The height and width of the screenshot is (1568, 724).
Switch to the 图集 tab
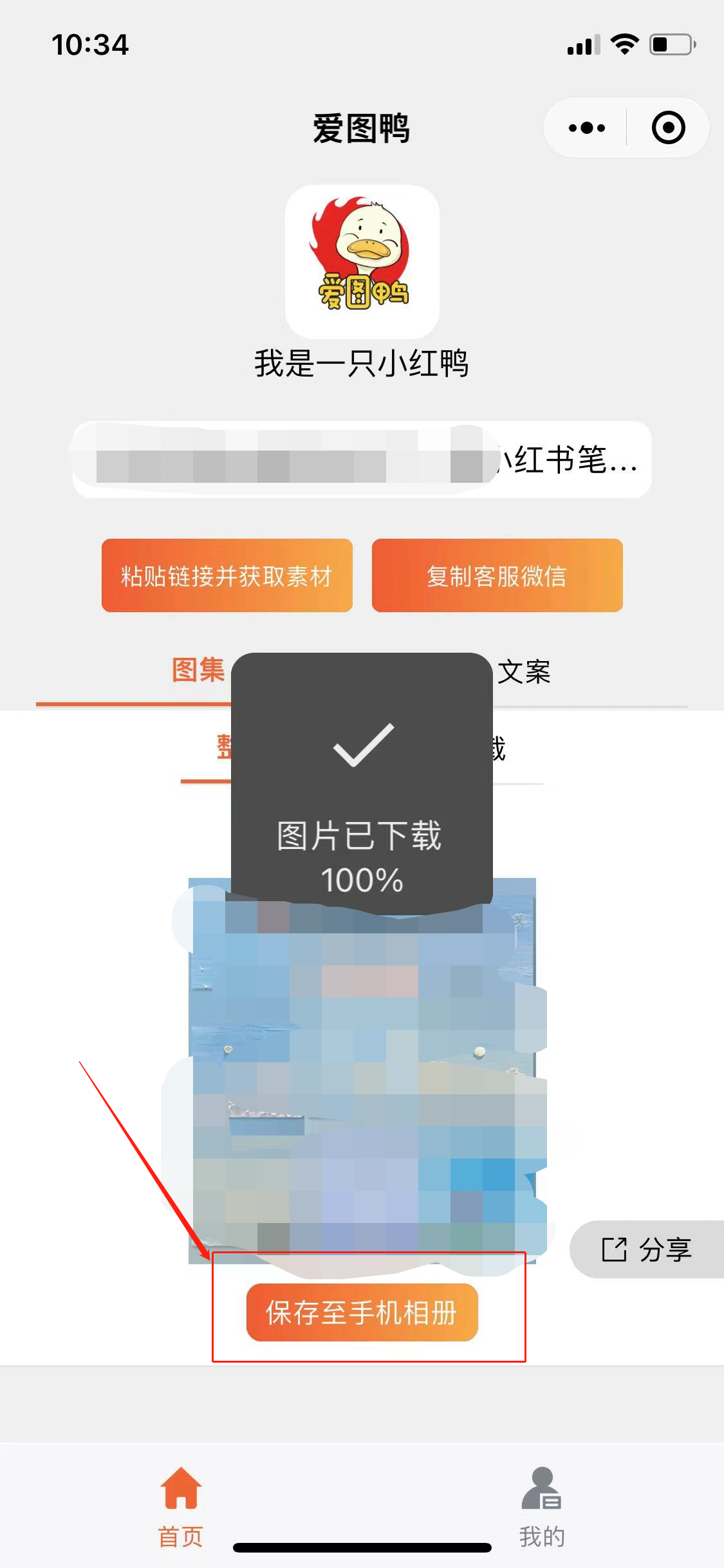(x=198, y=671)
